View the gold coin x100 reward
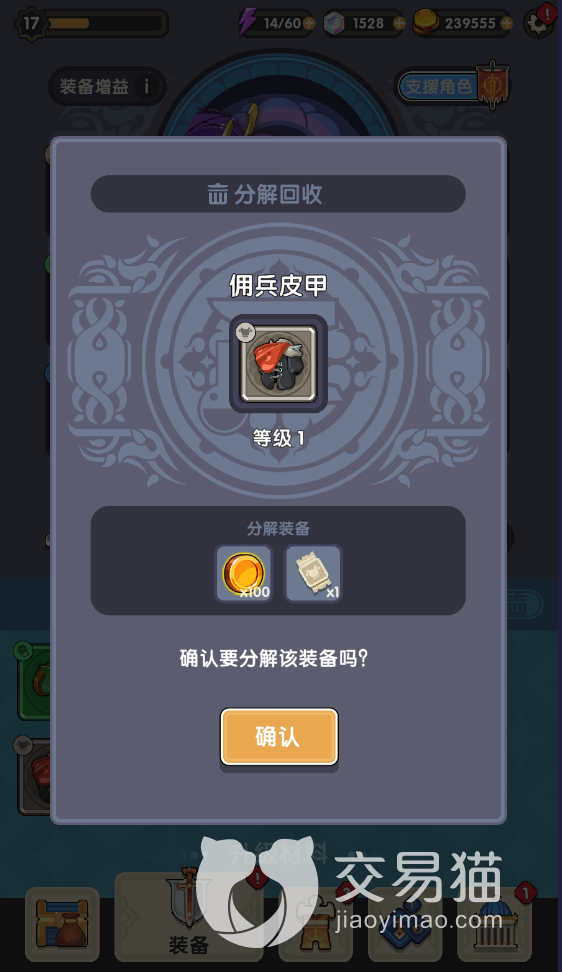 (244, 573)
